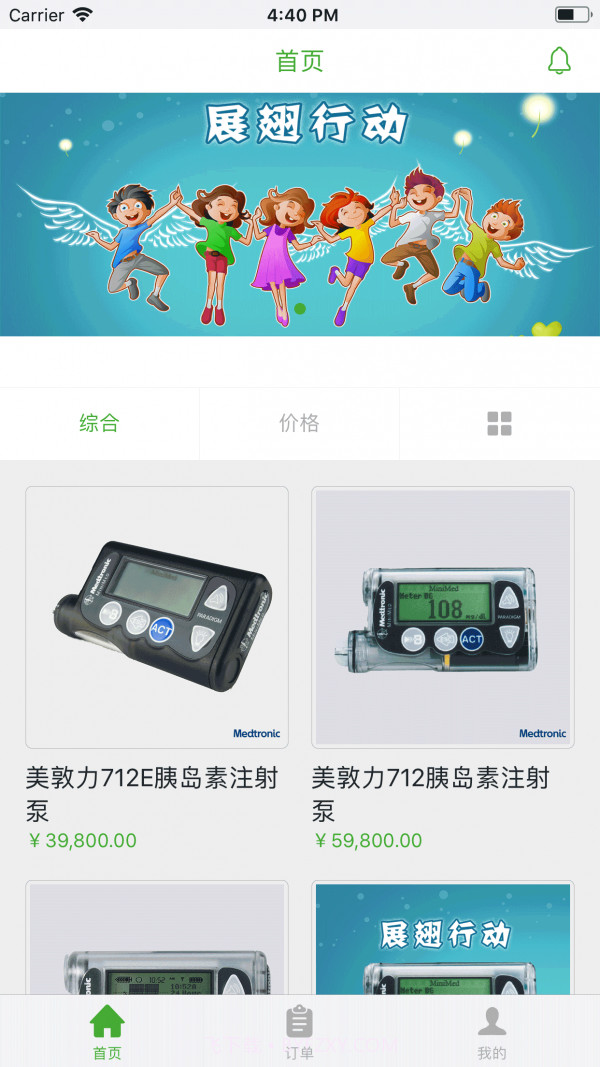600x1067 pixels.
Task: Switch to the 订单 tab
Action: pos(299,1031)
